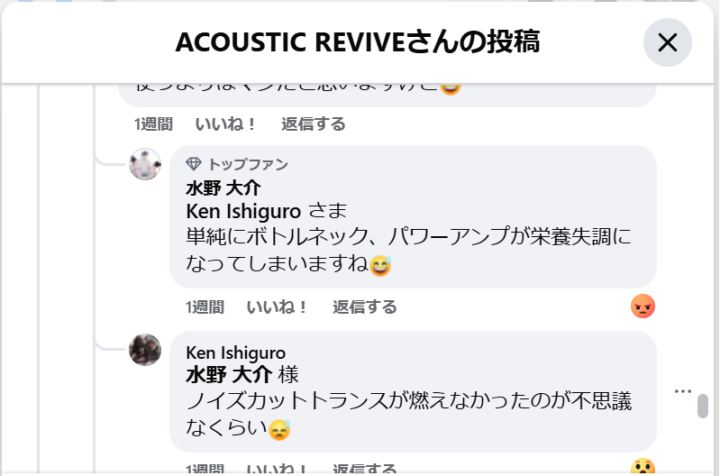The image size is (720, 476).
Task: Reply to the top partially visible comment
Action: point(313,124)
